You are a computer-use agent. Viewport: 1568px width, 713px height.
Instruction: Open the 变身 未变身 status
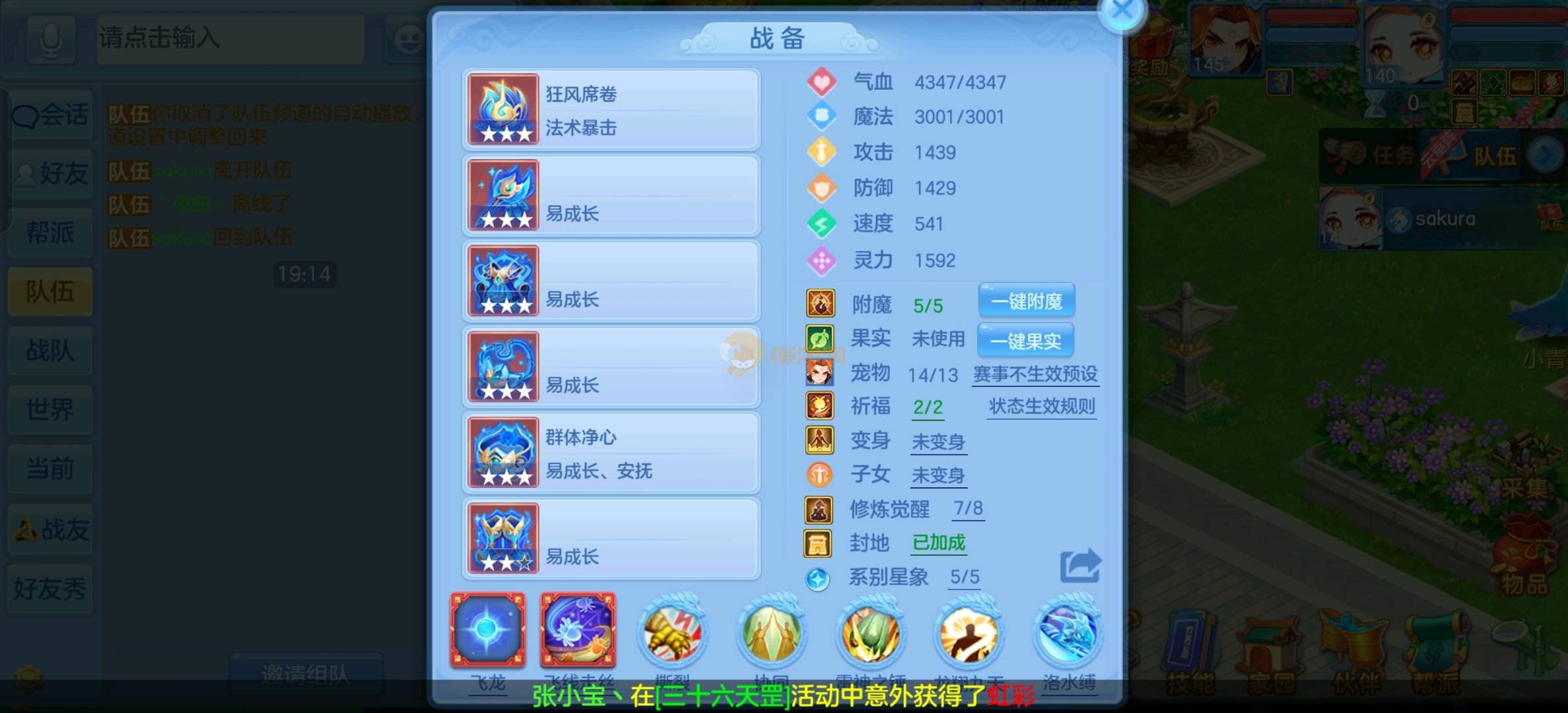[x=938, y=442]
